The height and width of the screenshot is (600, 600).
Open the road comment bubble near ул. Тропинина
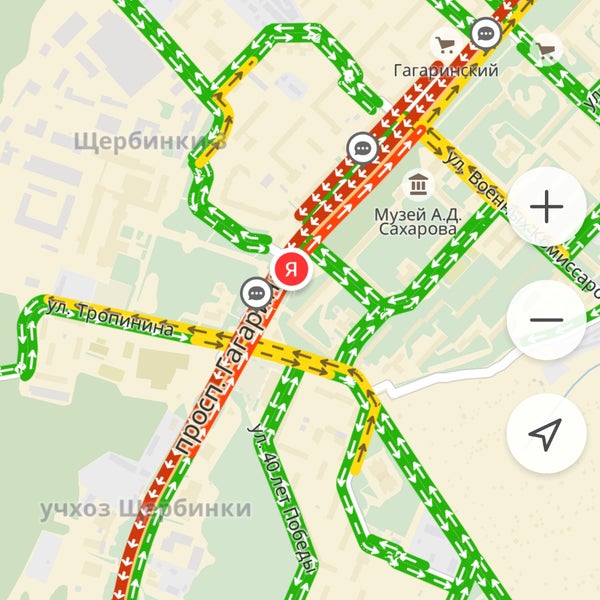[x=257, y=294]
